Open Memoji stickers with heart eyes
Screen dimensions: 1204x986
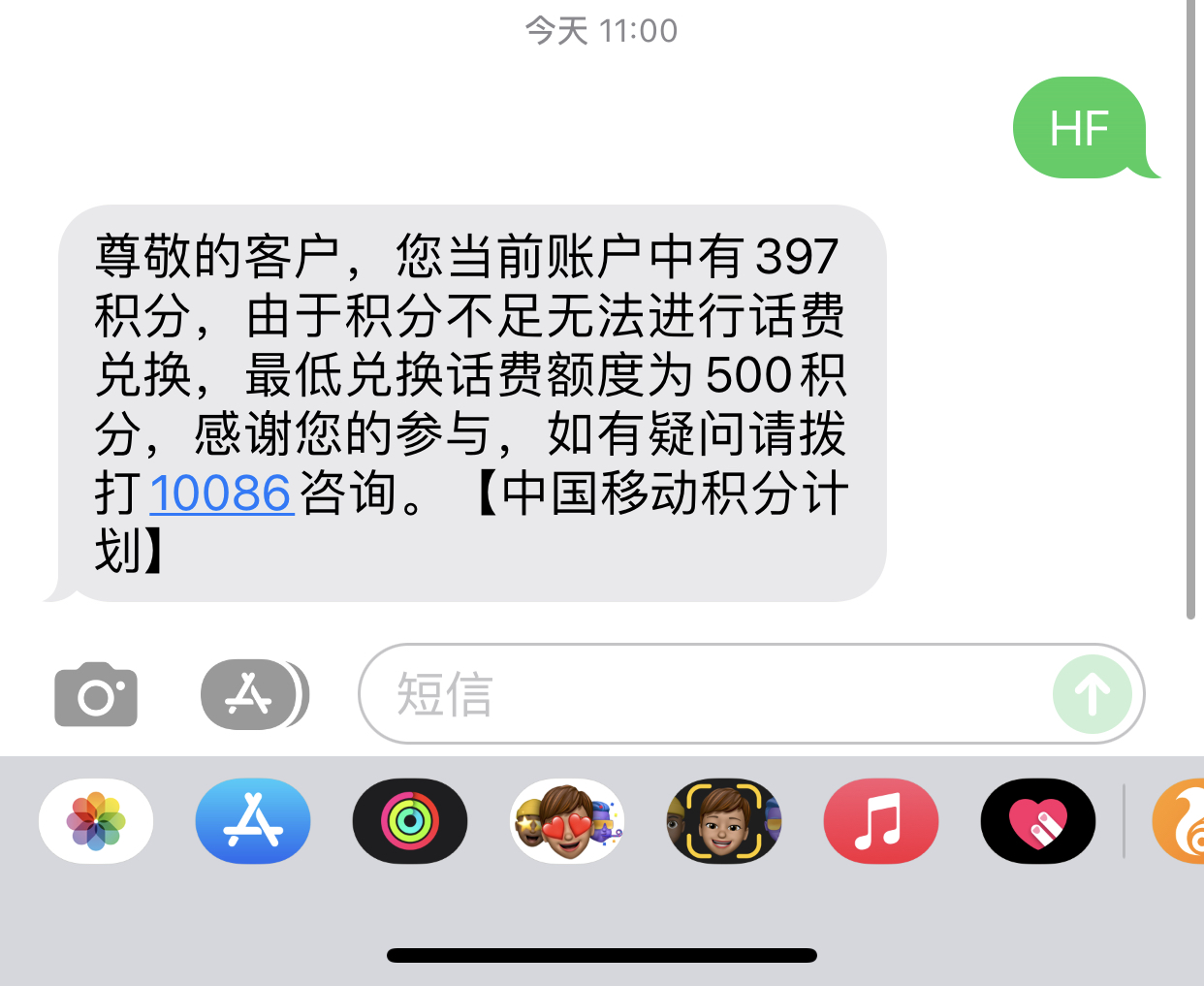coord(567,821)
